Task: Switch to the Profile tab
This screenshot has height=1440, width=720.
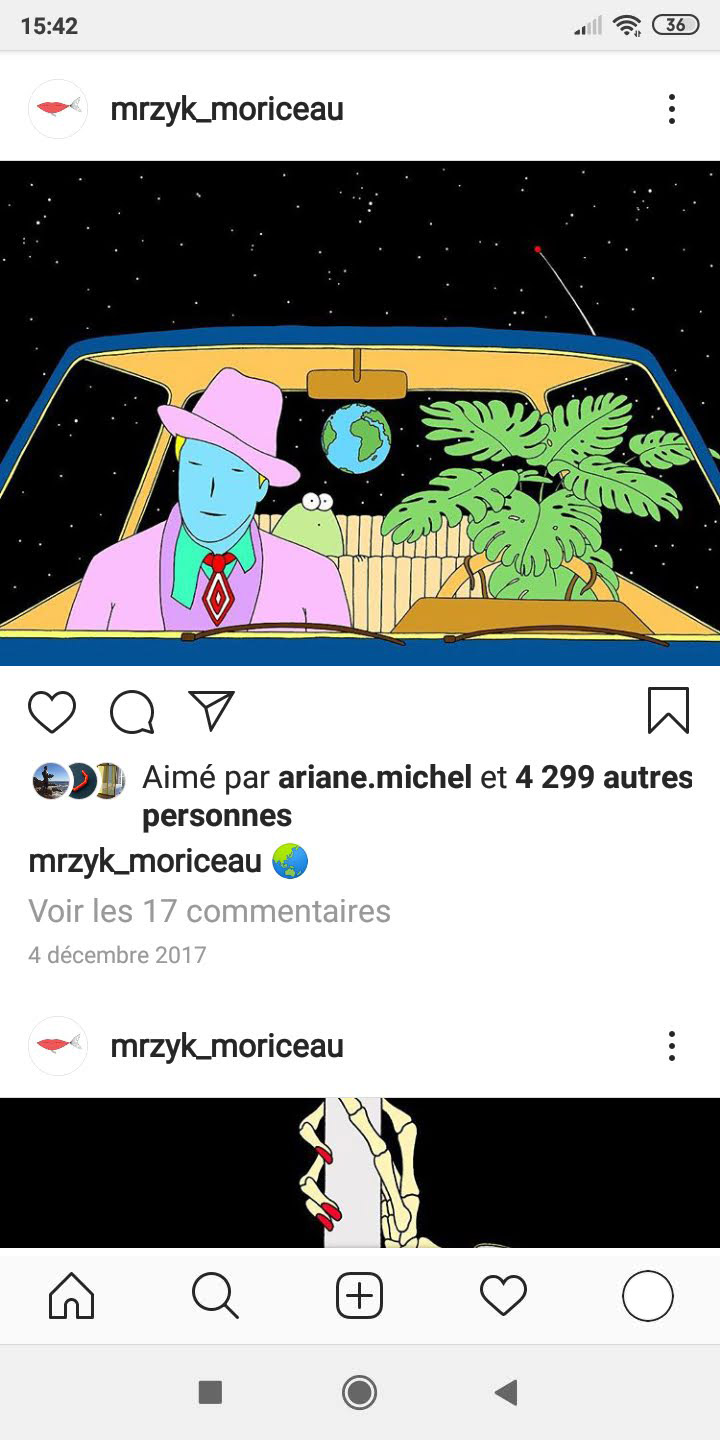Action: (x=647, y=1297)
